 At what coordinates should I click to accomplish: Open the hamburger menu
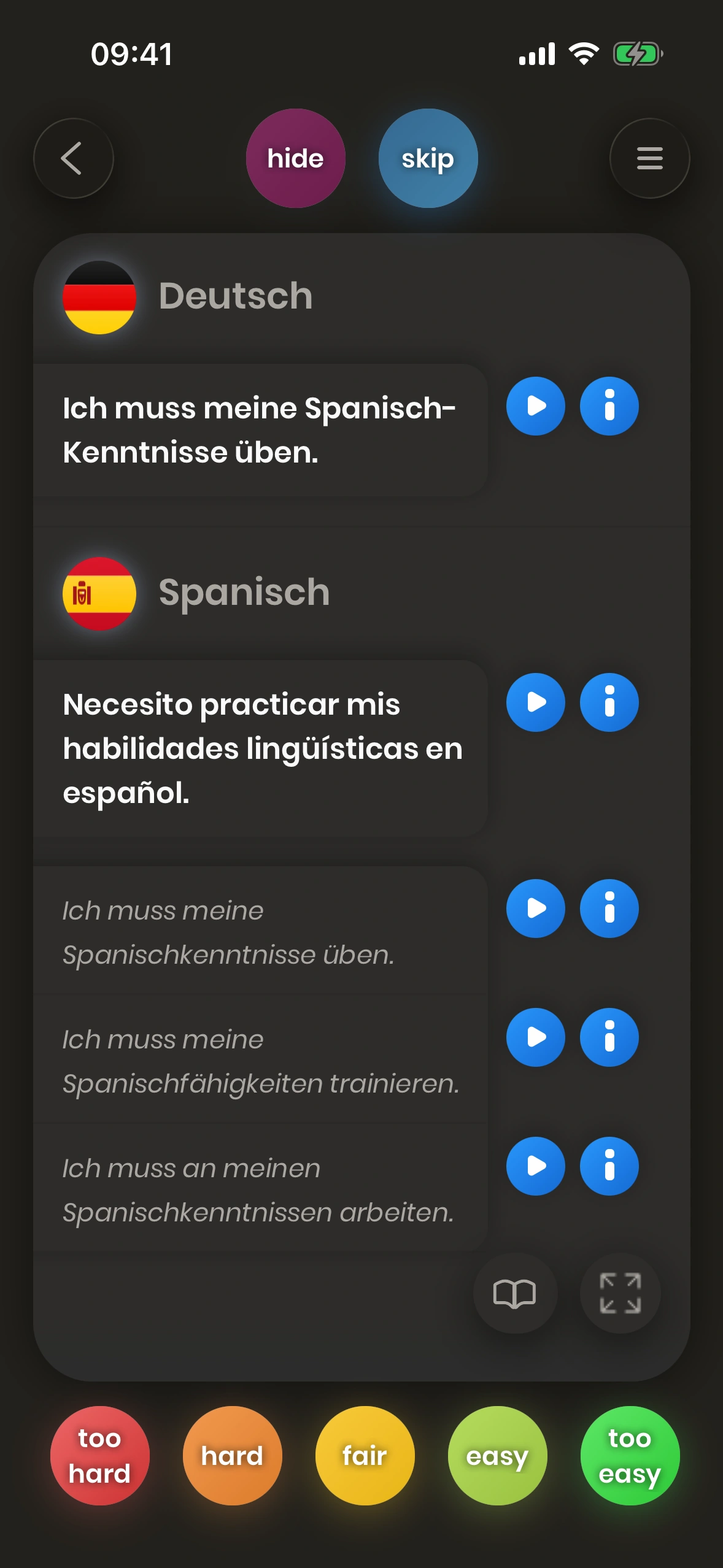[x=649, y=158]
